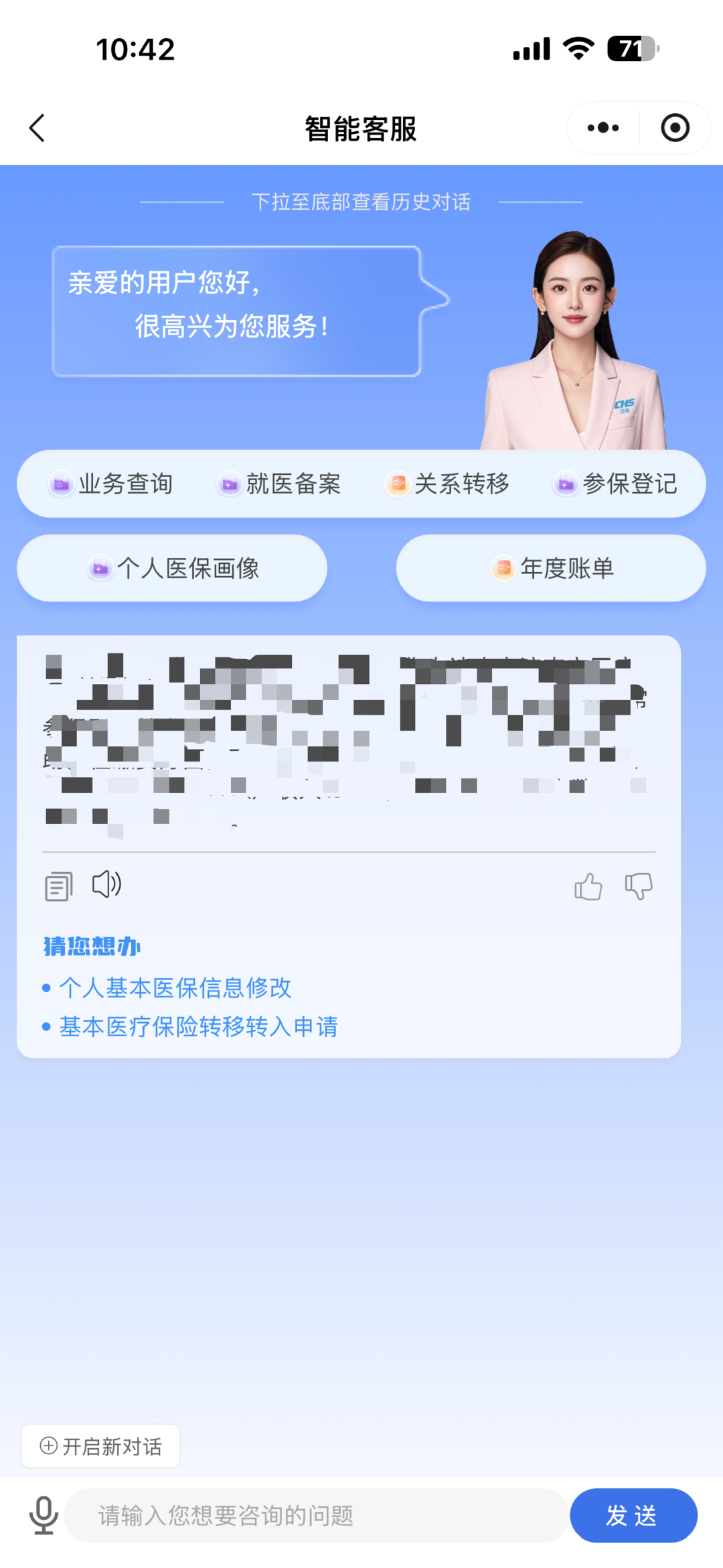Start a new chat with 开启新对话
Screen dimensions: 723x1568
pos(101,1446)
